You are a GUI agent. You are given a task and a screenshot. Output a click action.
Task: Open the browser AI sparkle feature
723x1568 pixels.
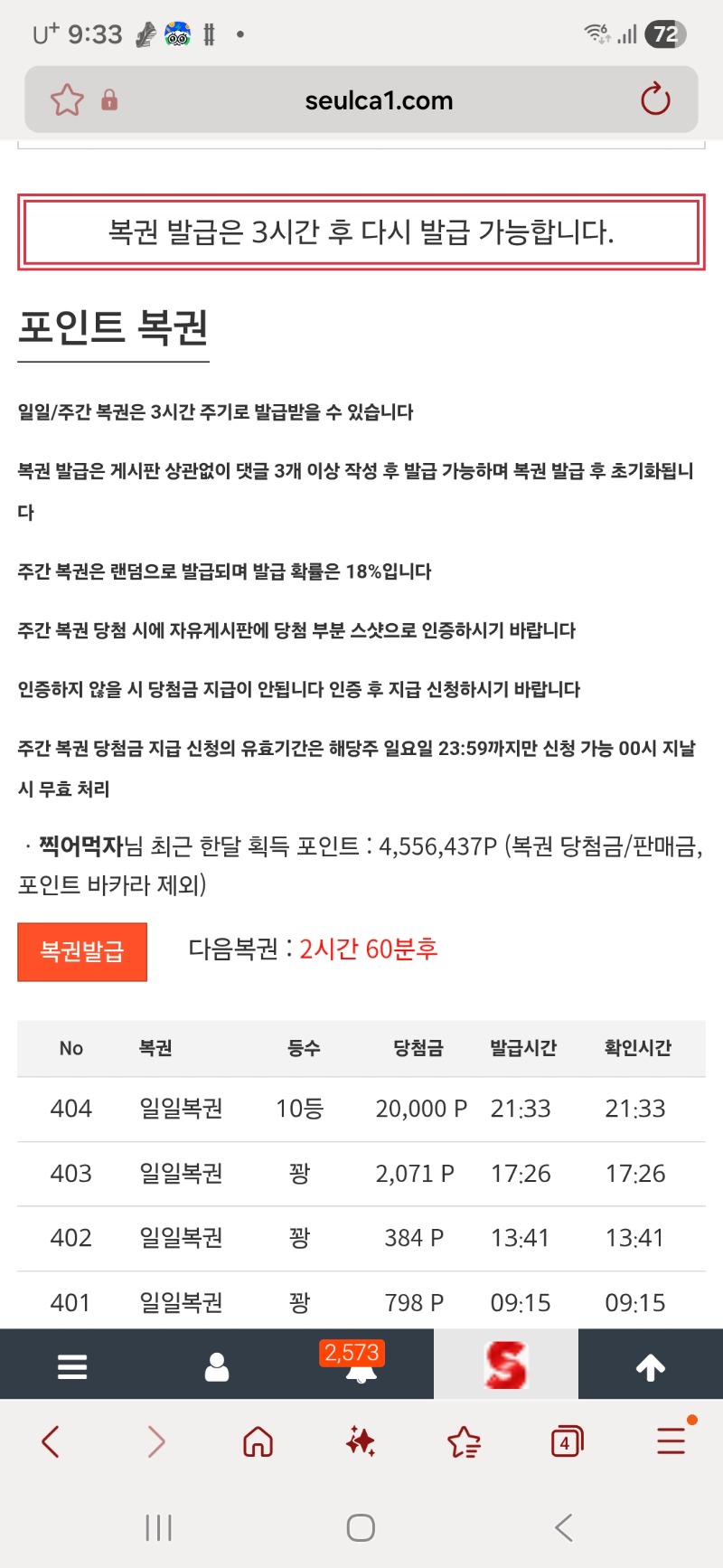point(361,1441)
